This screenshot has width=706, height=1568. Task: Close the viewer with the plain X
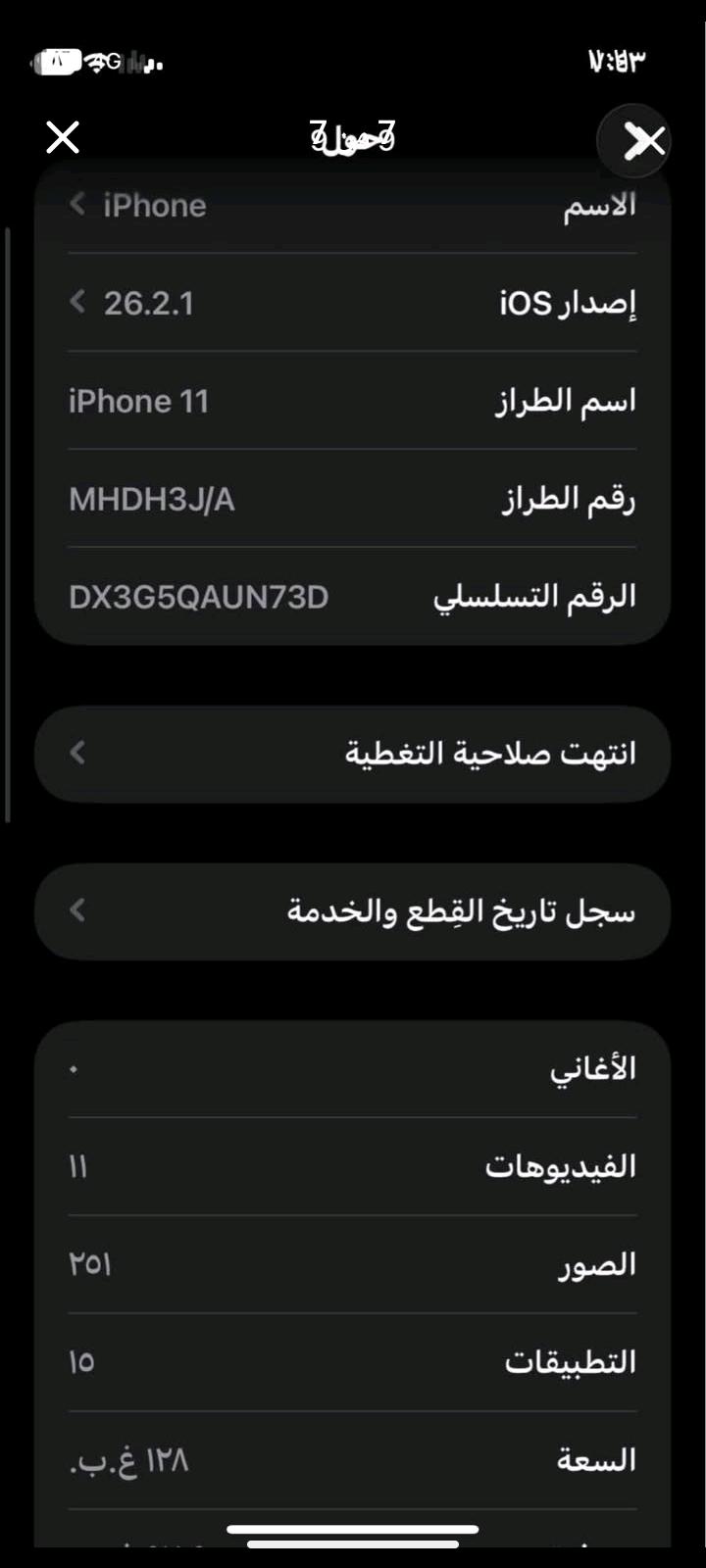tap(63, 138)
